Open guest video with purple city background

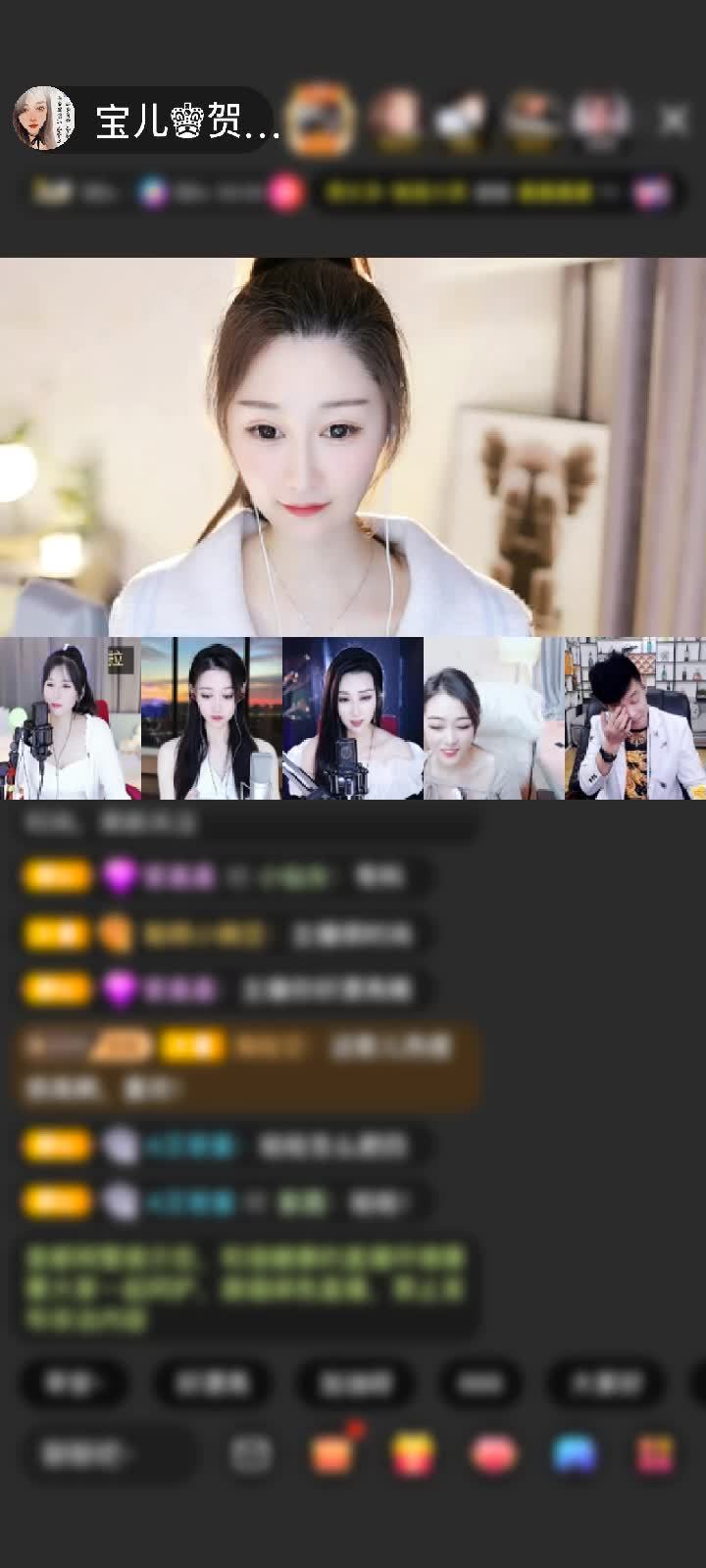[353, 718]
